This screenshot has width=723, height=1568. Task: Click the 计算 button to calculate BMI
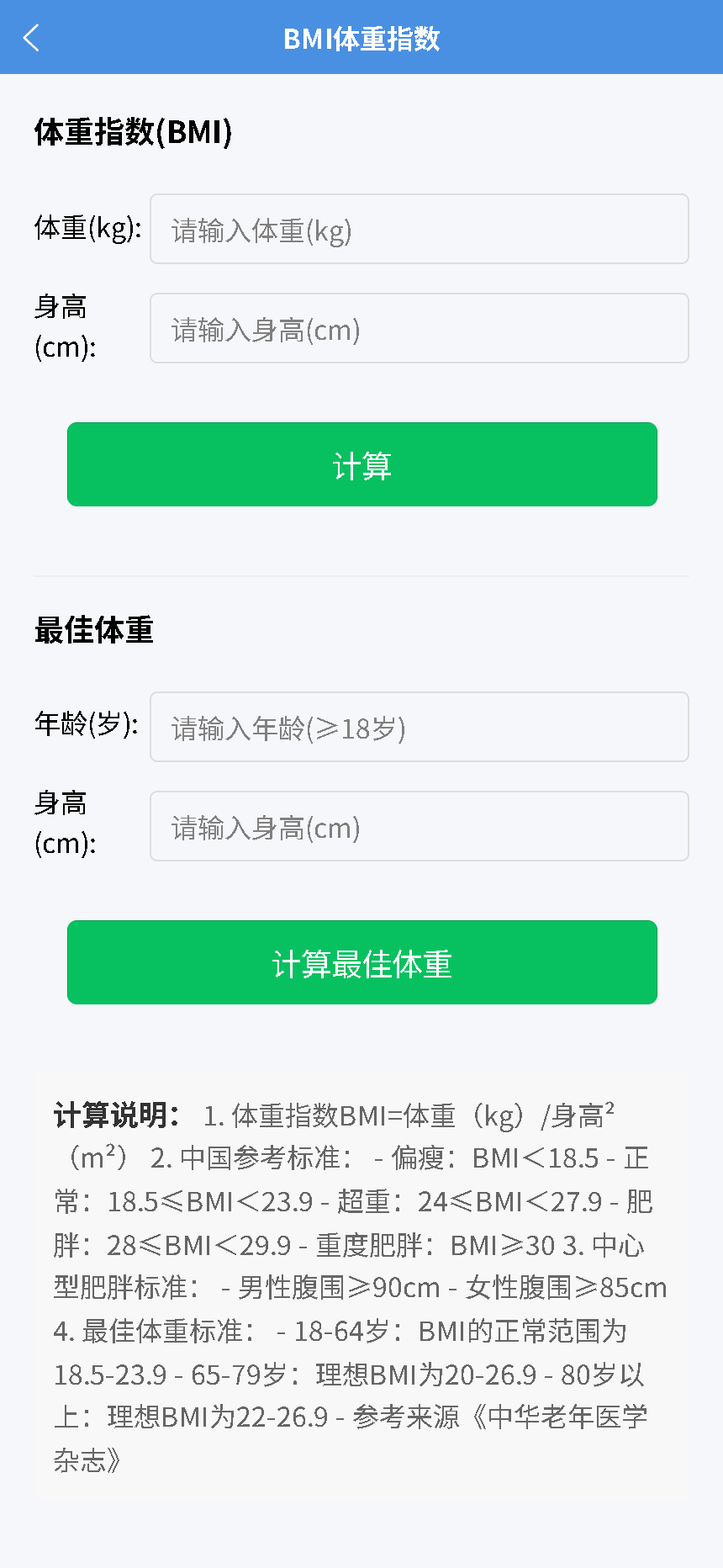[x=361, y=464]
